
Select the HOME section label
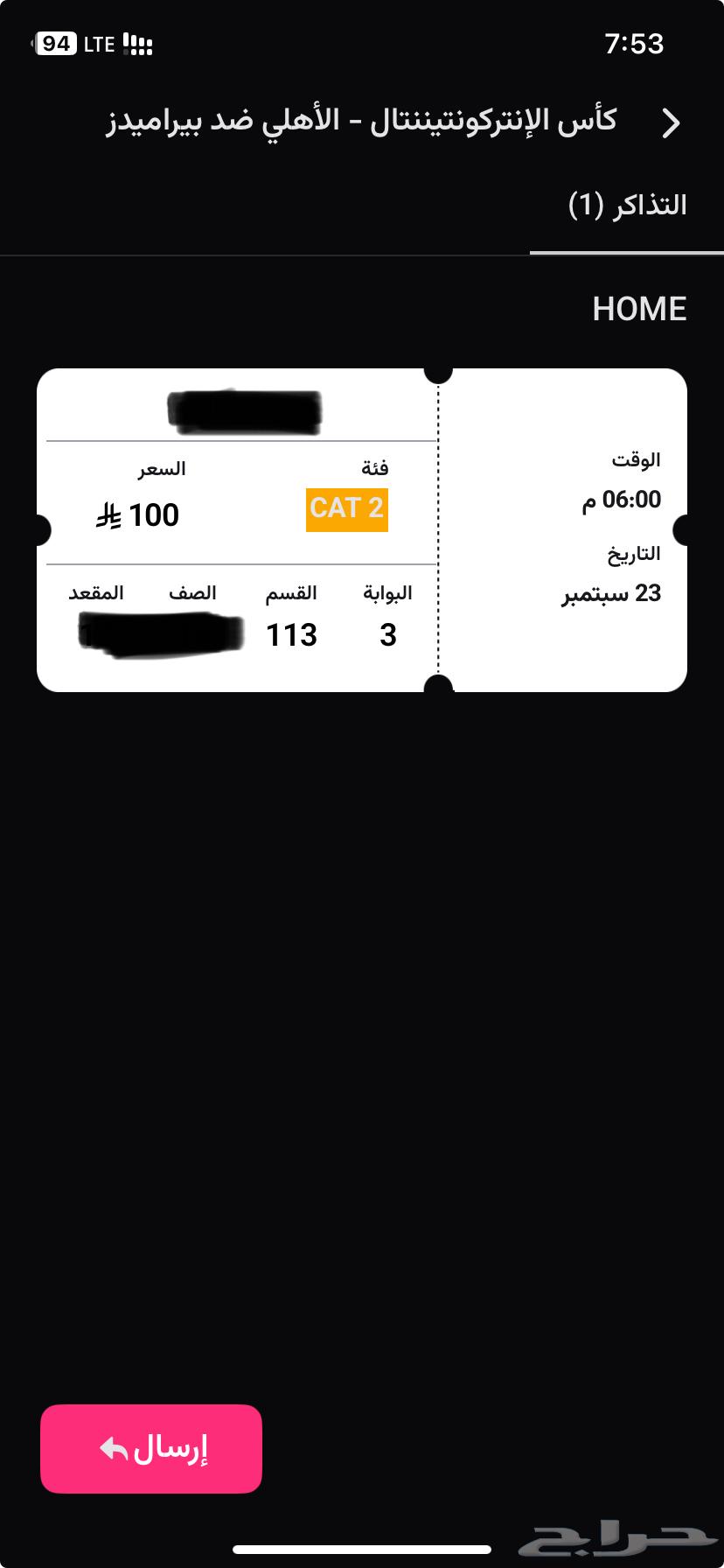point(640,308)
